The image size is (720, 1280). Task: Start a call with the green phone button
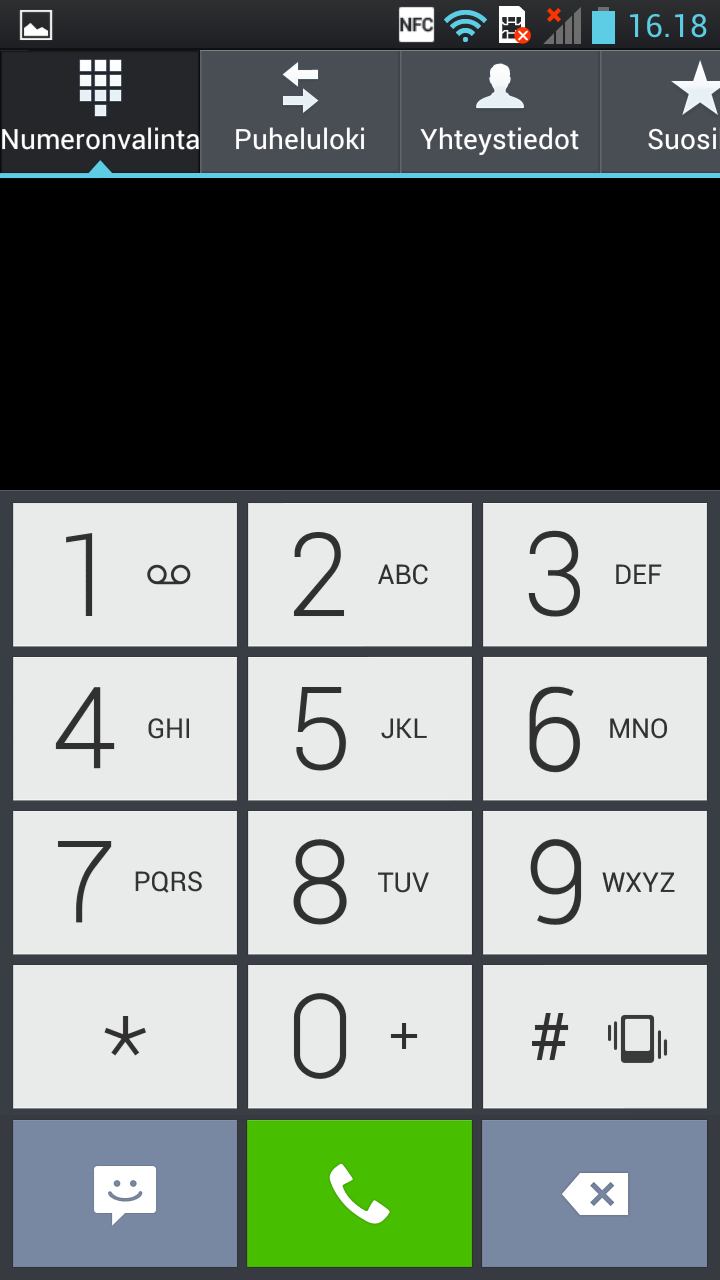click(x=360, y=1194)
